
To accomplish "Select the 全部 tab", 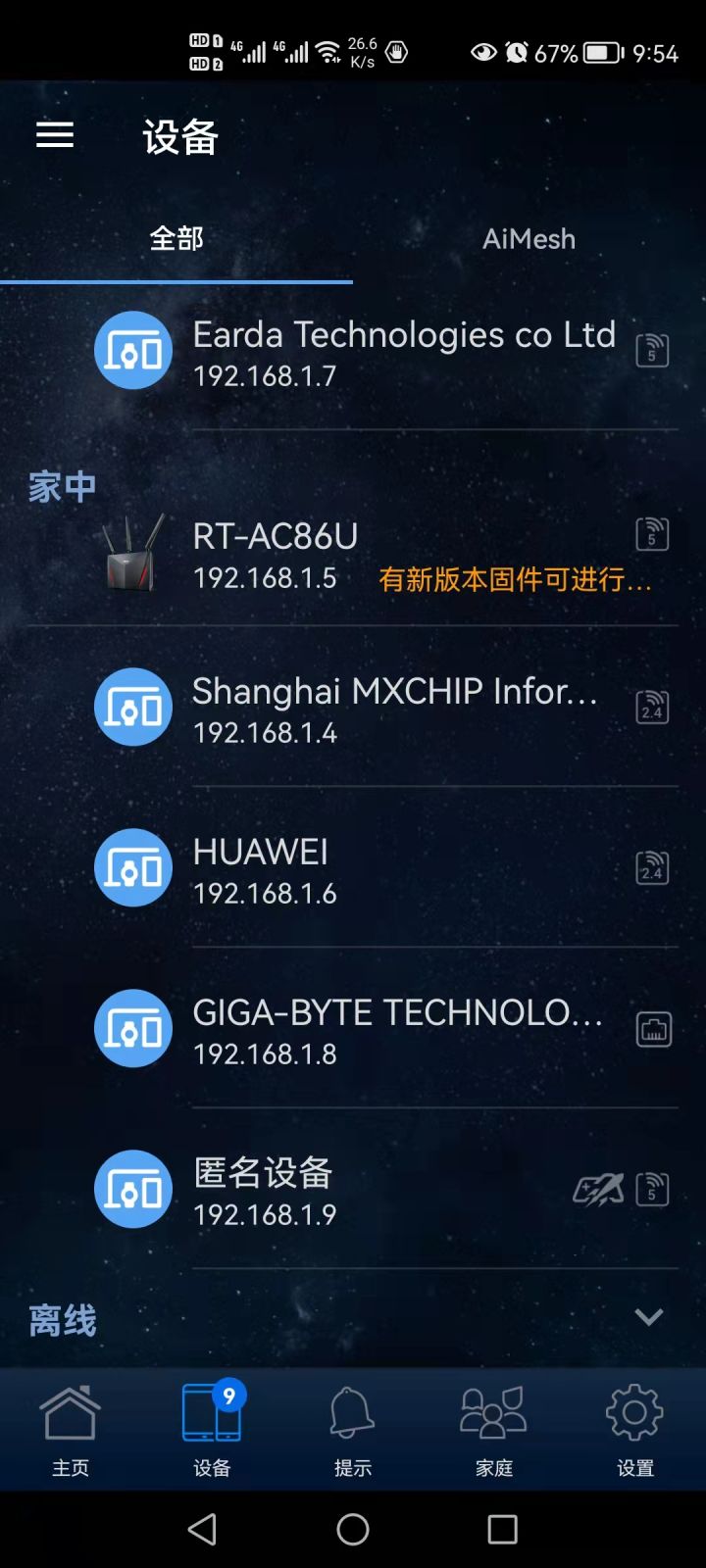I will point(176,239).
